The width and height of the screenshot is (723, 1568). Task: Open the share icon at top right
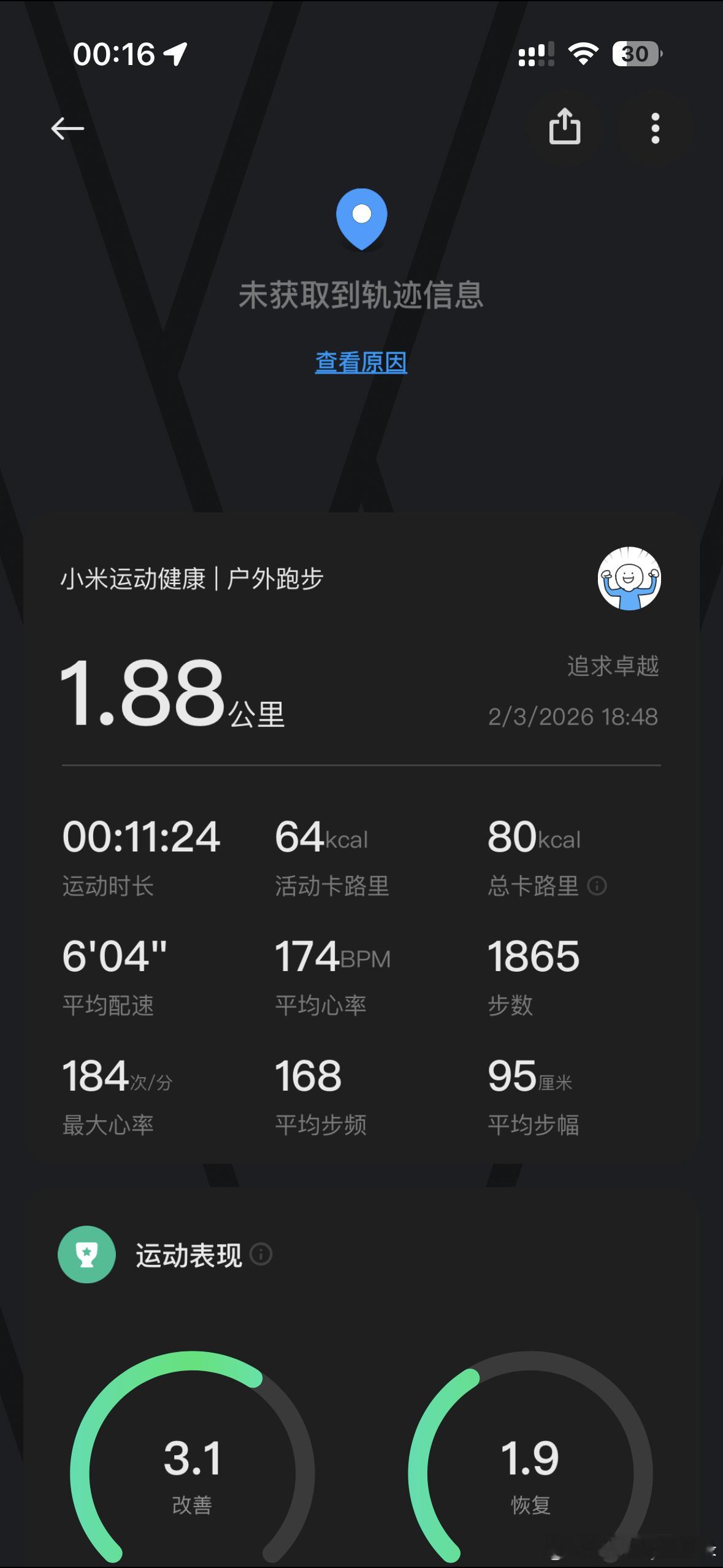tap(565, 128)
